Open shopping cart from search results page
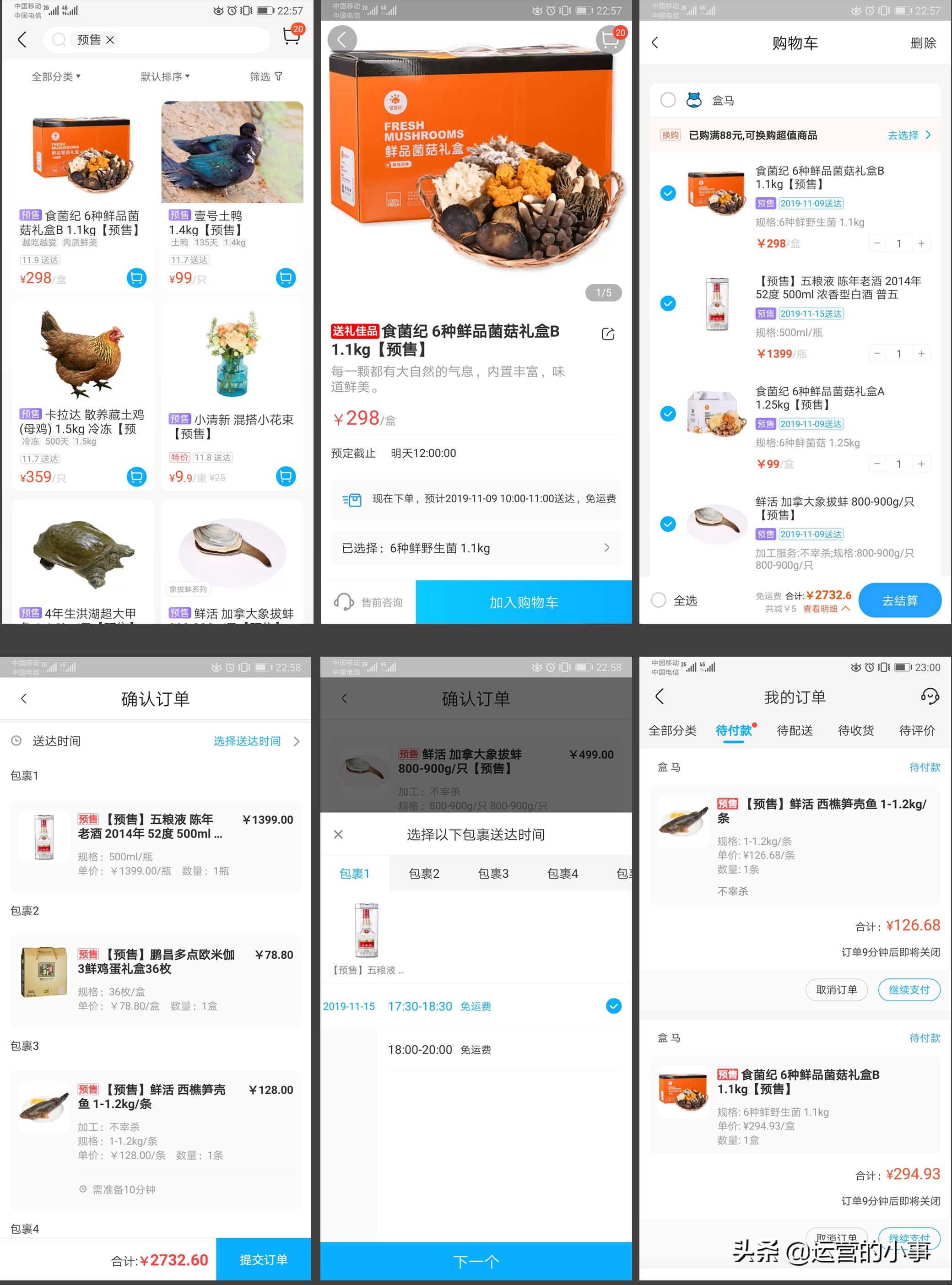The image size is (952, 1285). click(292, 36)
